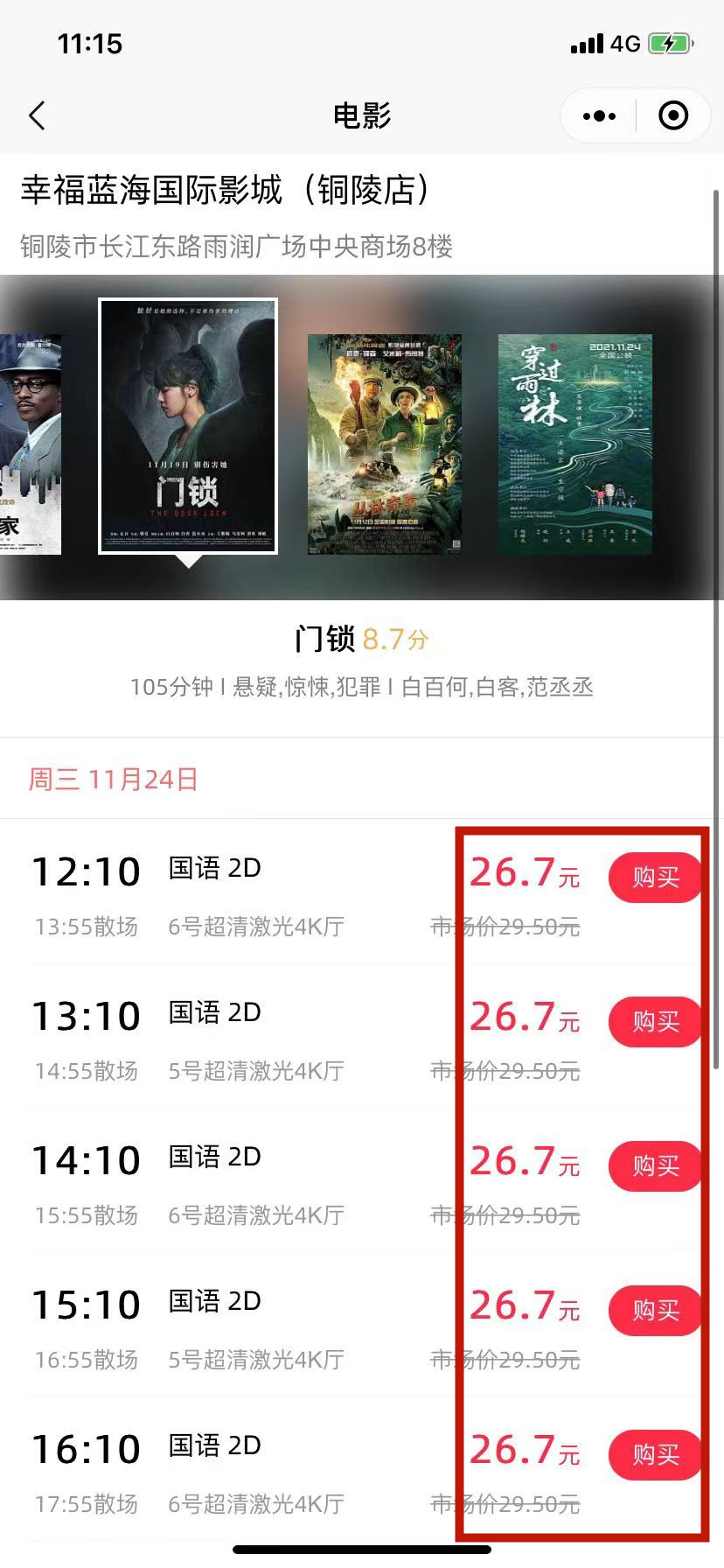Buy a ticket for the 12:10 showing
724x1568 pixels.
click(655, 877)
